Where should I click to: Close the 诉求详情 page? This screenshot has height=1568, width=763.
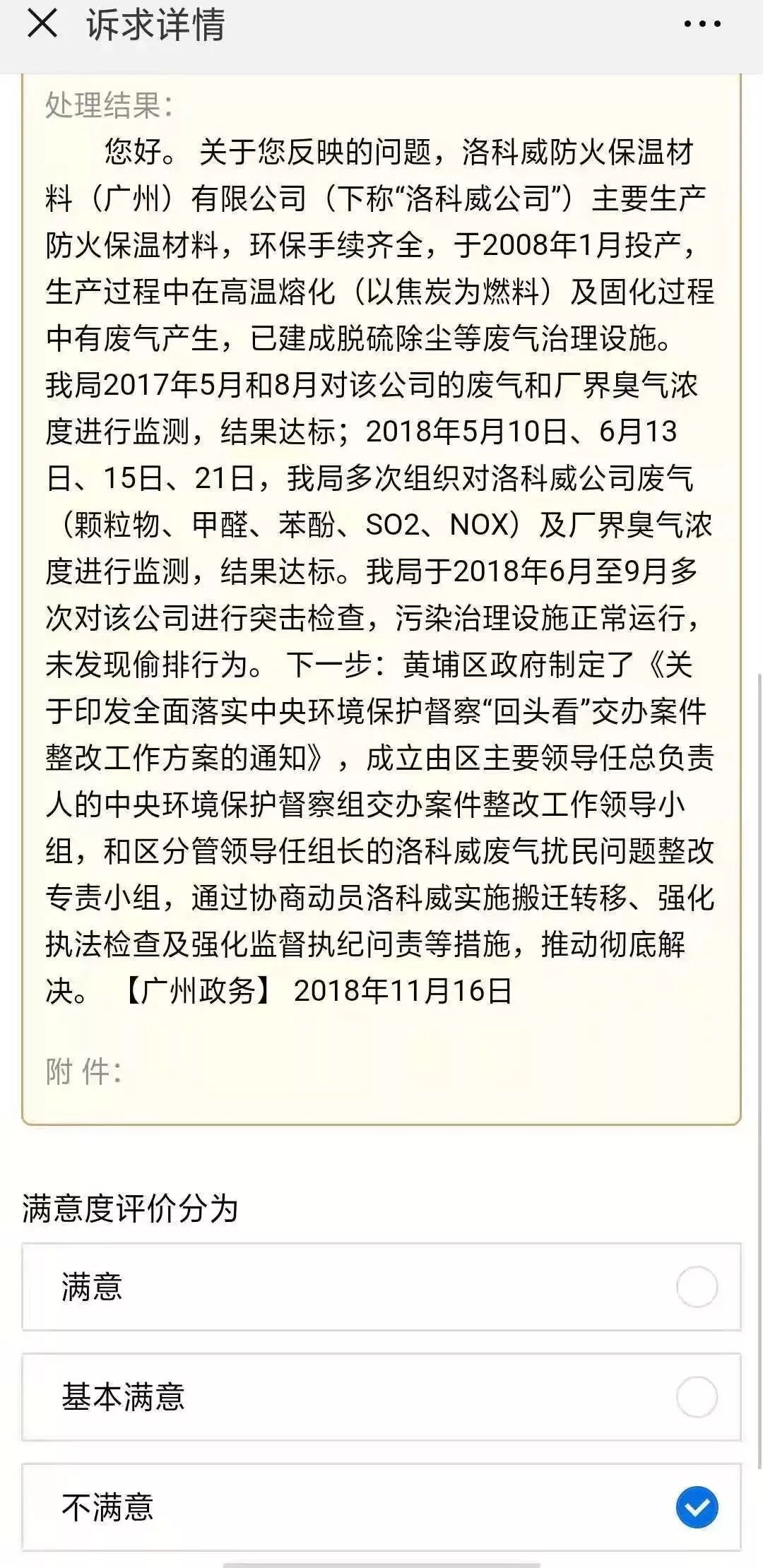pyautogui.click(x=42, y=24)
